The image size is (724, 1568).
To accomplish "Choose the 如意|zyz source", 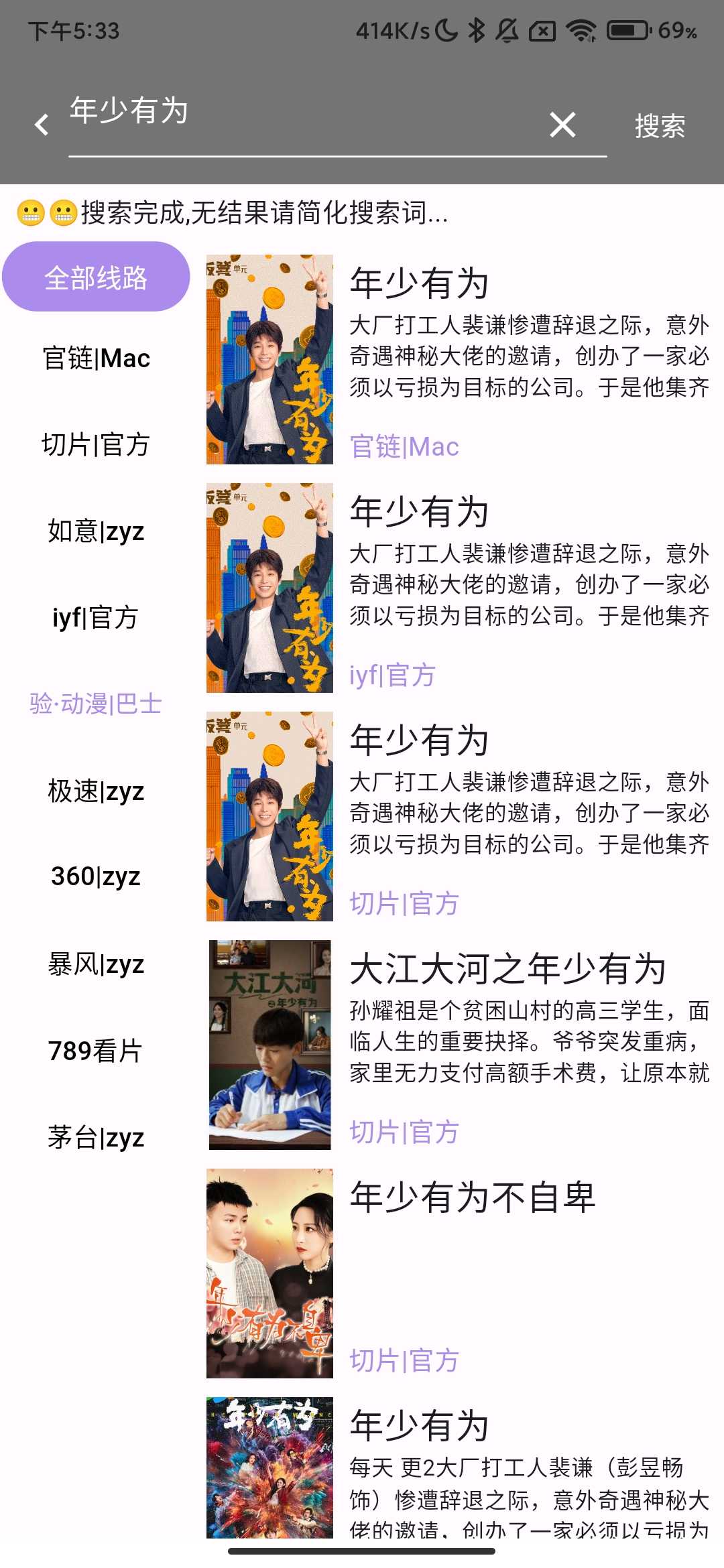I will (96, 531).
